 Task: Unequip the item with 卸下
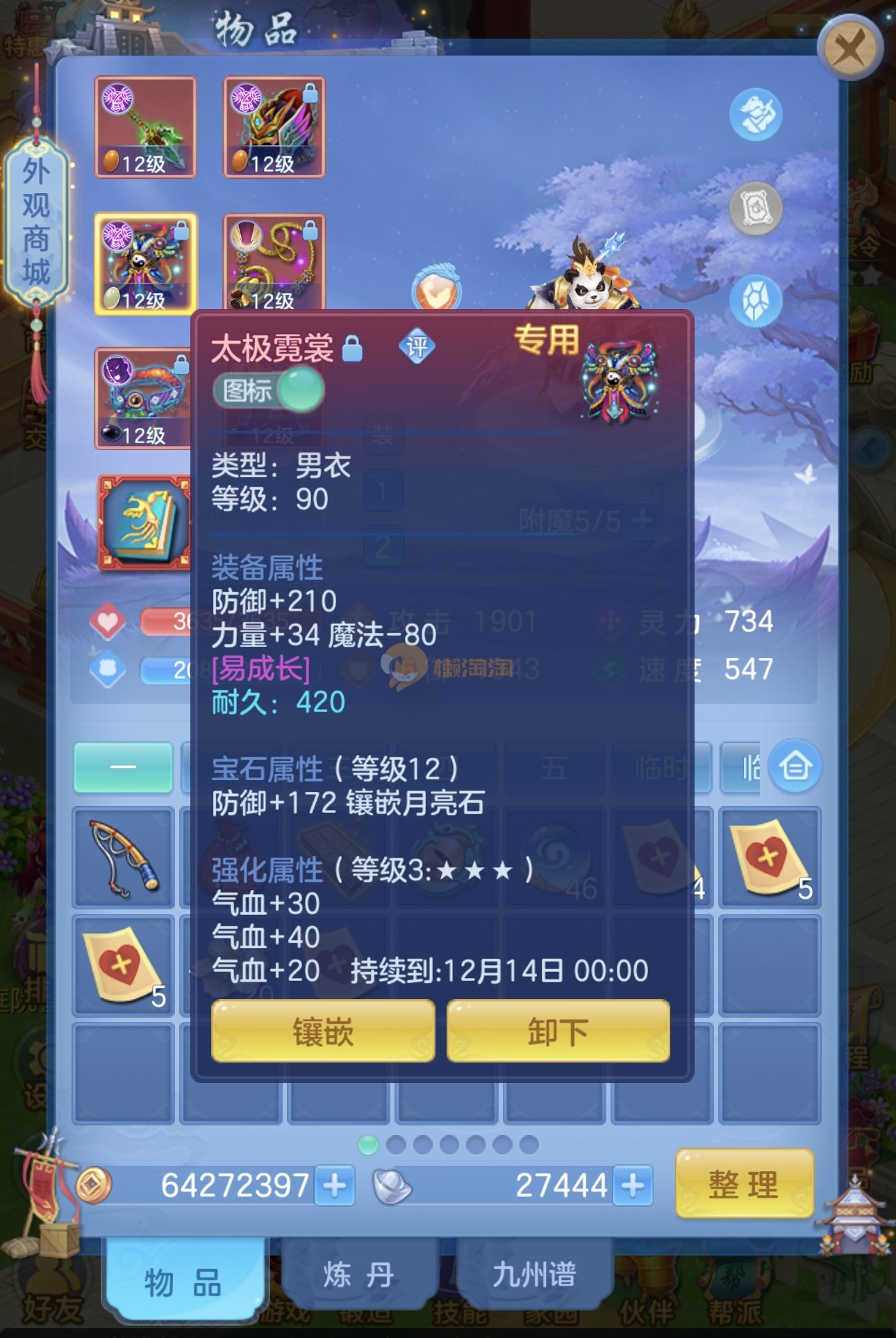(558, 1032)
